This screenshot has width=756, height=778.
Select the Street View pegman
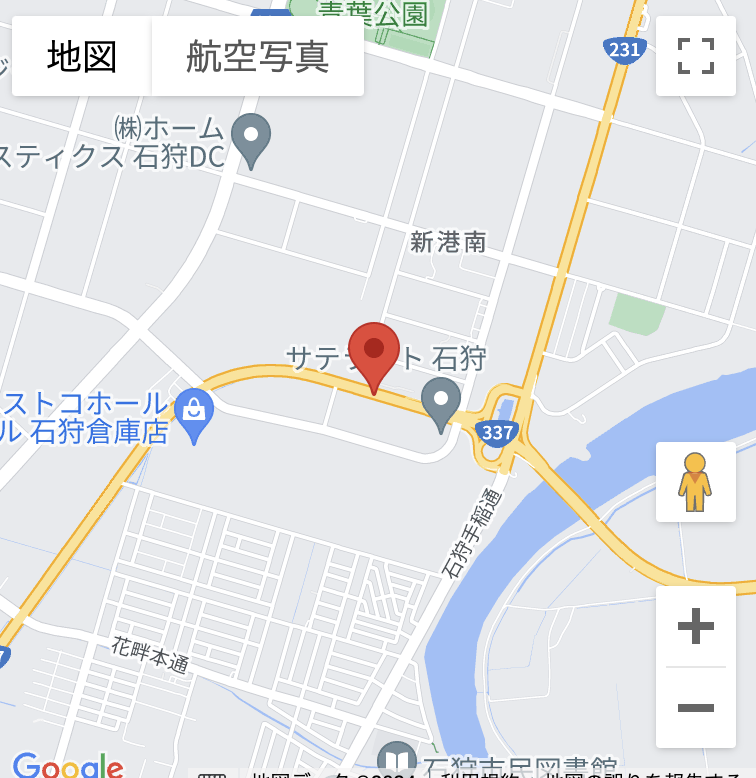point(695,482)
